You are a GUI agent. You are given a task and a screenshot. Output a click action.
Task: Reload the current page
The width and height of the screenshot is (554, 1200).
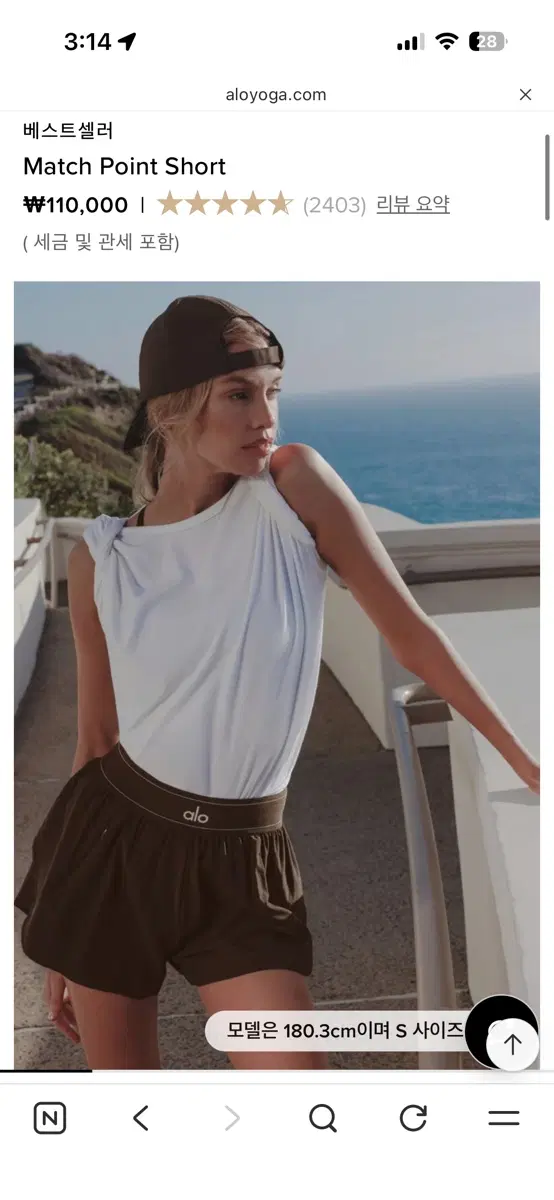(413, 1118)
